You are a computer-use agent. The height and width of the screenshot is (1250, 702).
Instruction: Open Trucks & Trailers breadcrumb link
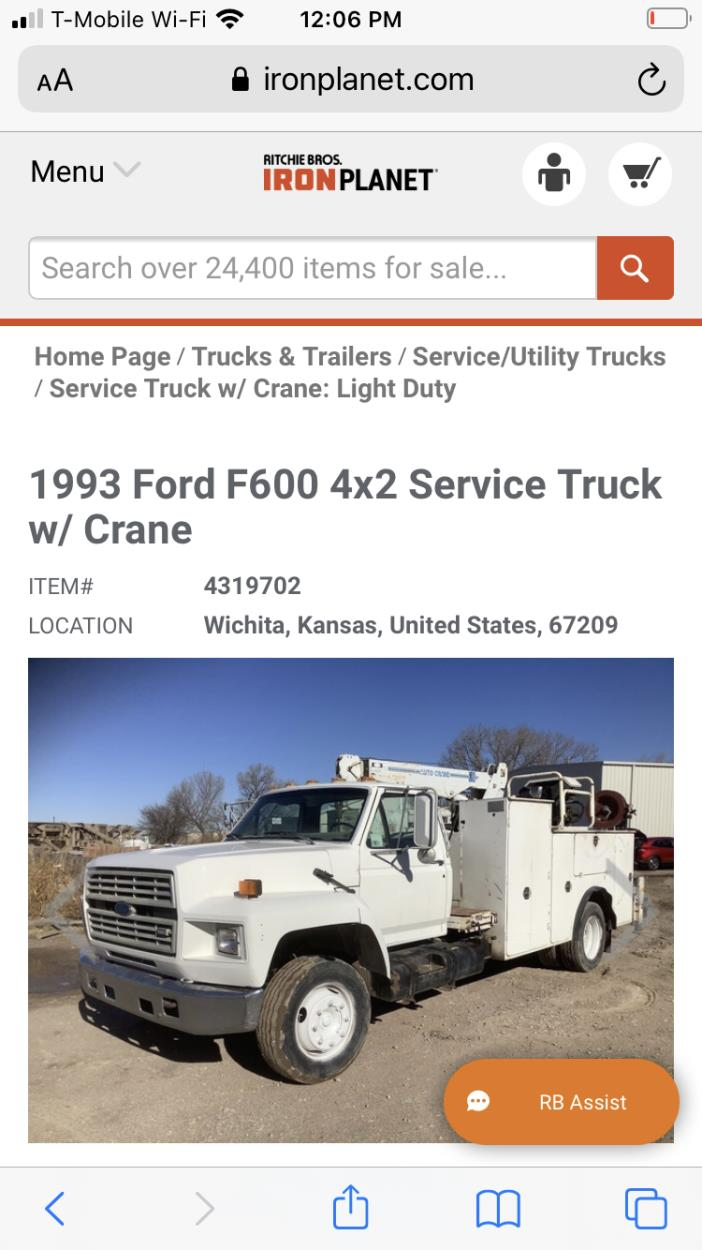click(x=291, y=357)
